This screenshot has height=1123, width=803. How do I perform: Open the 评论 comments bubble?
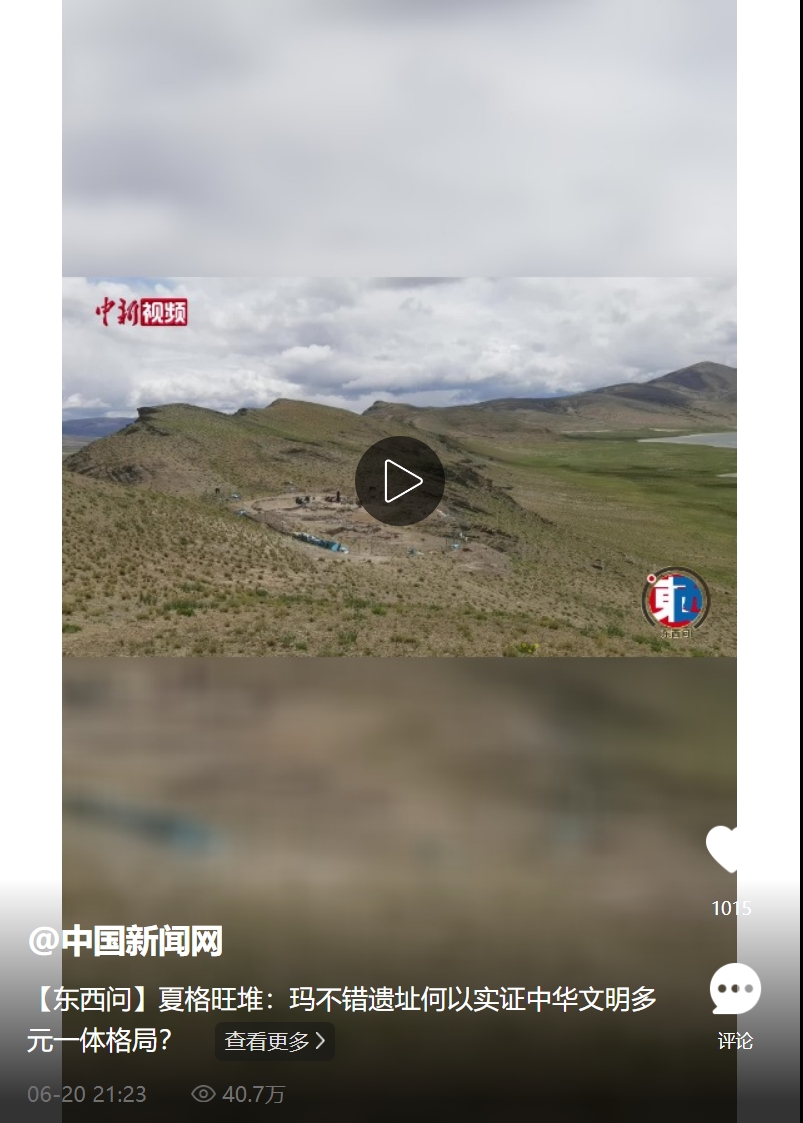[735, 989]
